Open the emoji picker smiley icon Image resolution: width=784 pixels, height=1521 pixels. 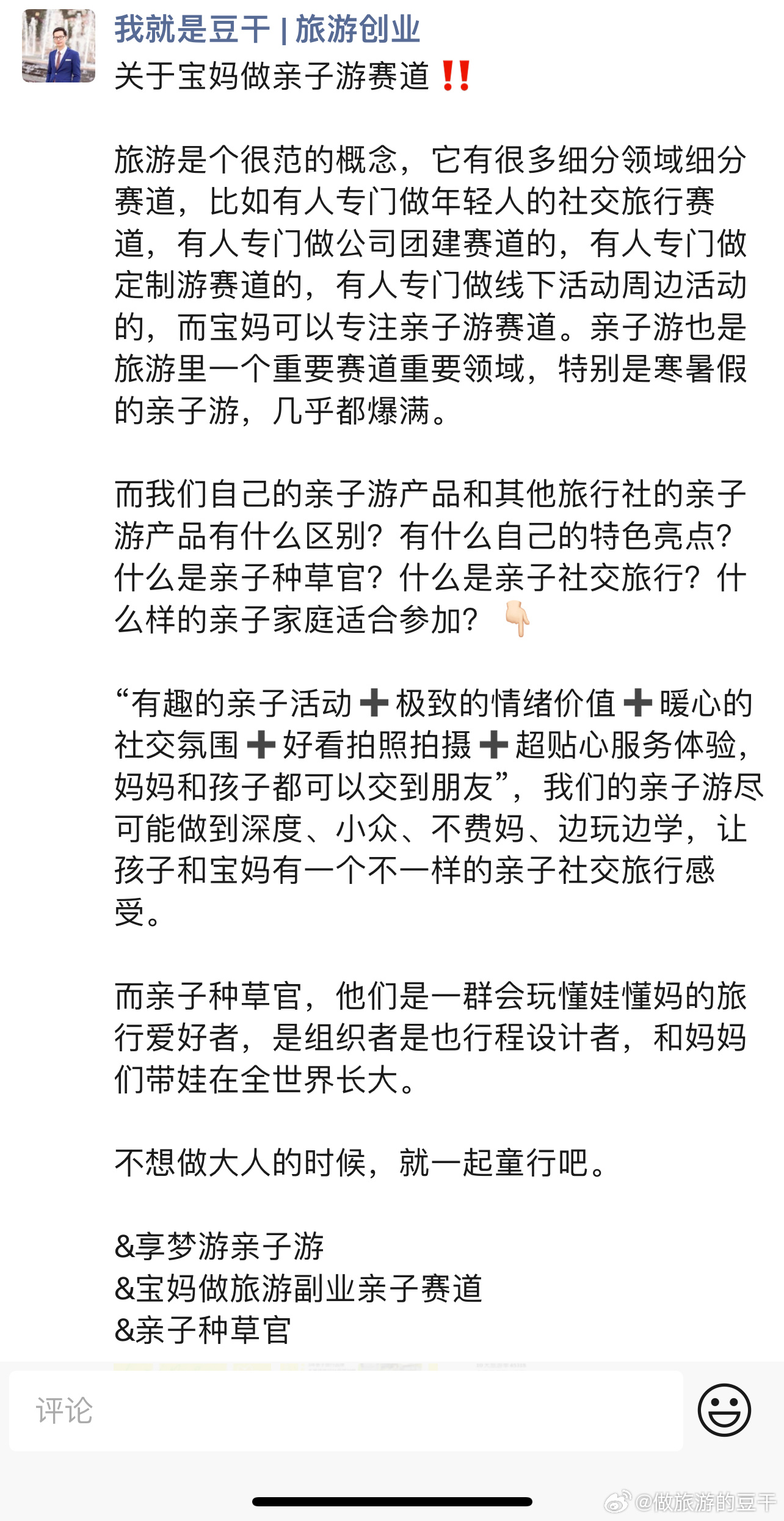pos(724,1410)
